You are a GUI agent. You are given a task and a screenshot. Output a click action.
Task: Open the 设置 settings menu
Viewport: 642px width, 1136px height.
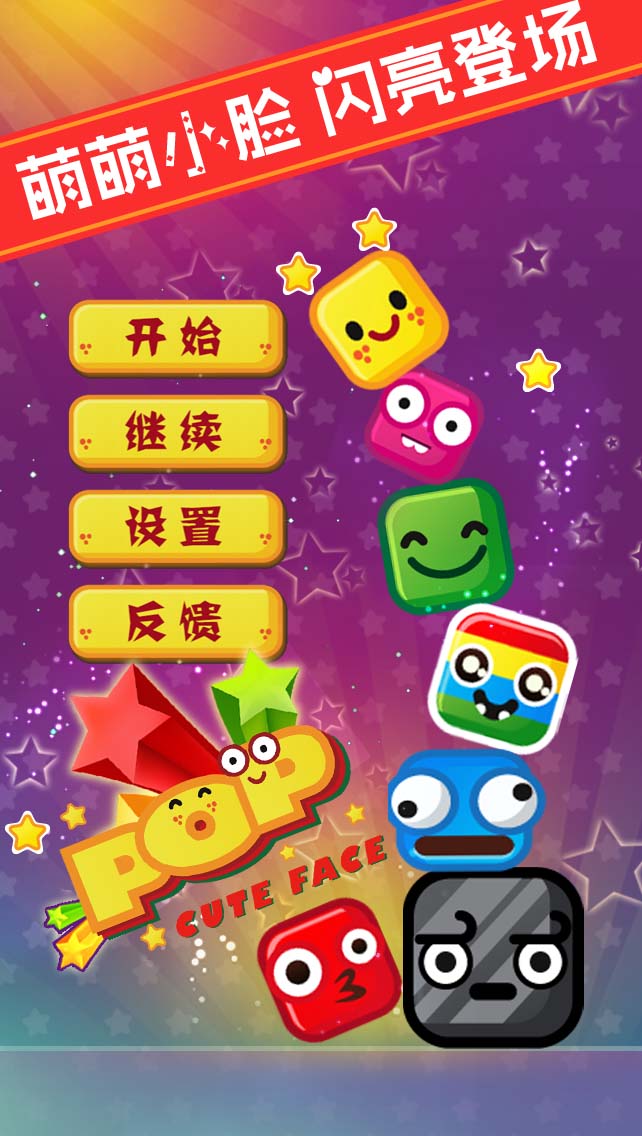pos(176,527)
